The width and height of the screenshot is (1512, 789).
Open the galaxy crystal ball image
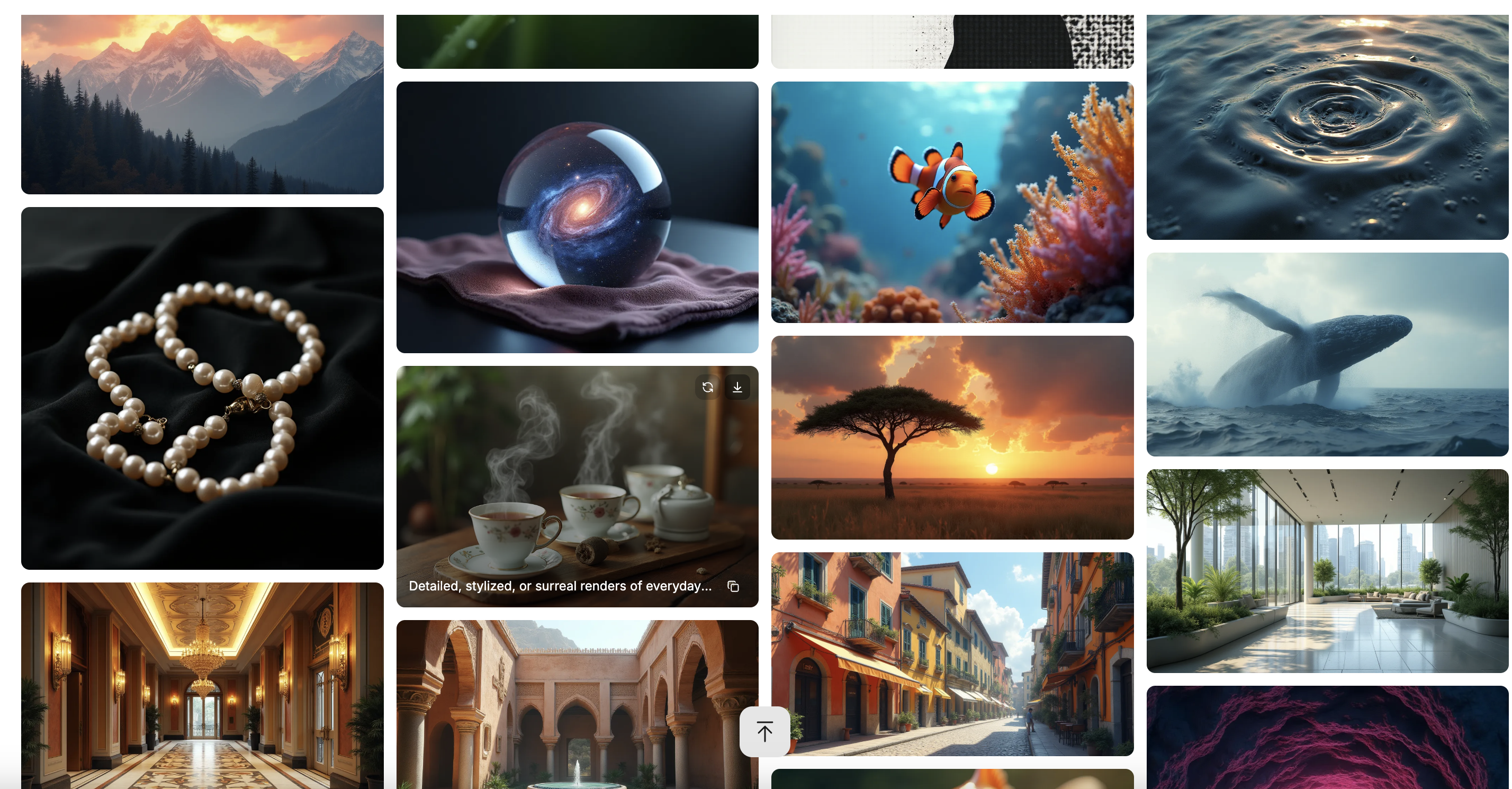pyautogui.click(x=577, y=217)
